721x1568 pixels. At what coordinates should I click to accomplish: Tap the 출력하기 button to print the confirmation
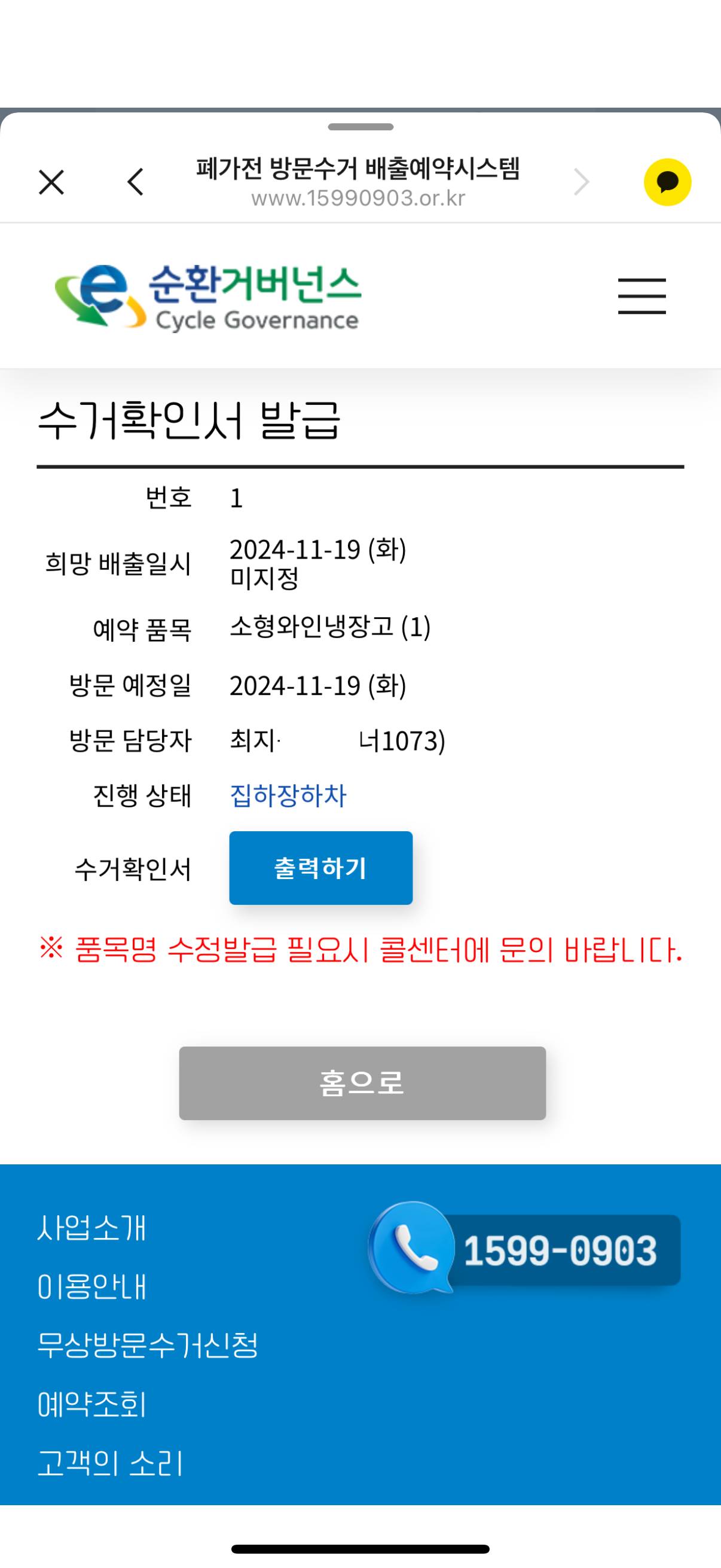point(320,867)
